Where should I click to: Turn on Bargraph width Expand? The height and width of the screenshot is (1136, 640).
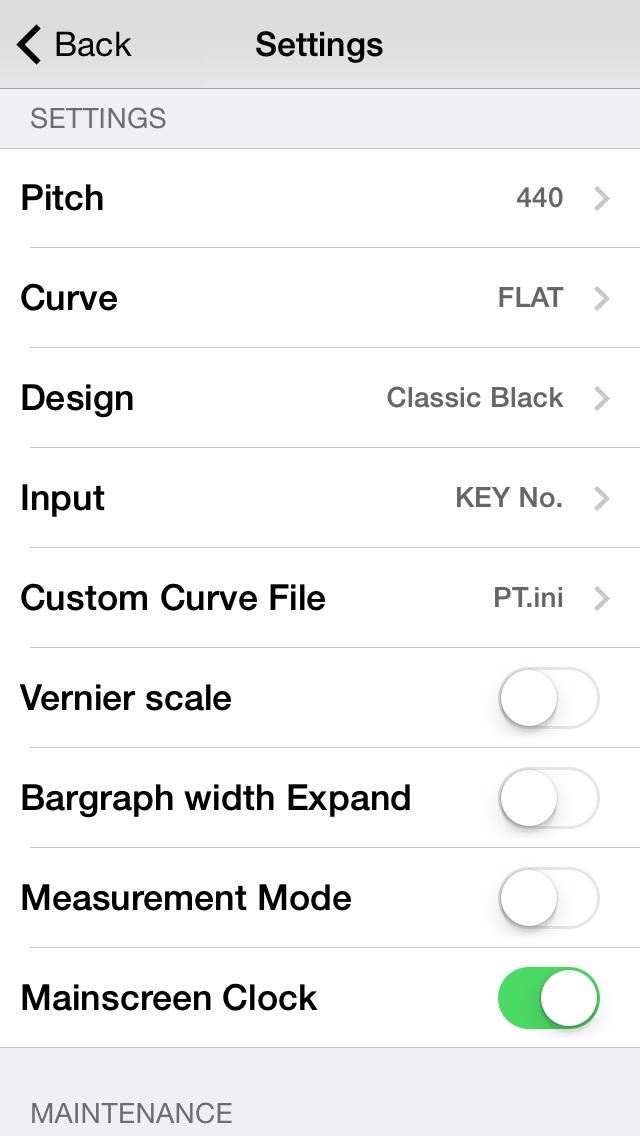tap(548, 798)
